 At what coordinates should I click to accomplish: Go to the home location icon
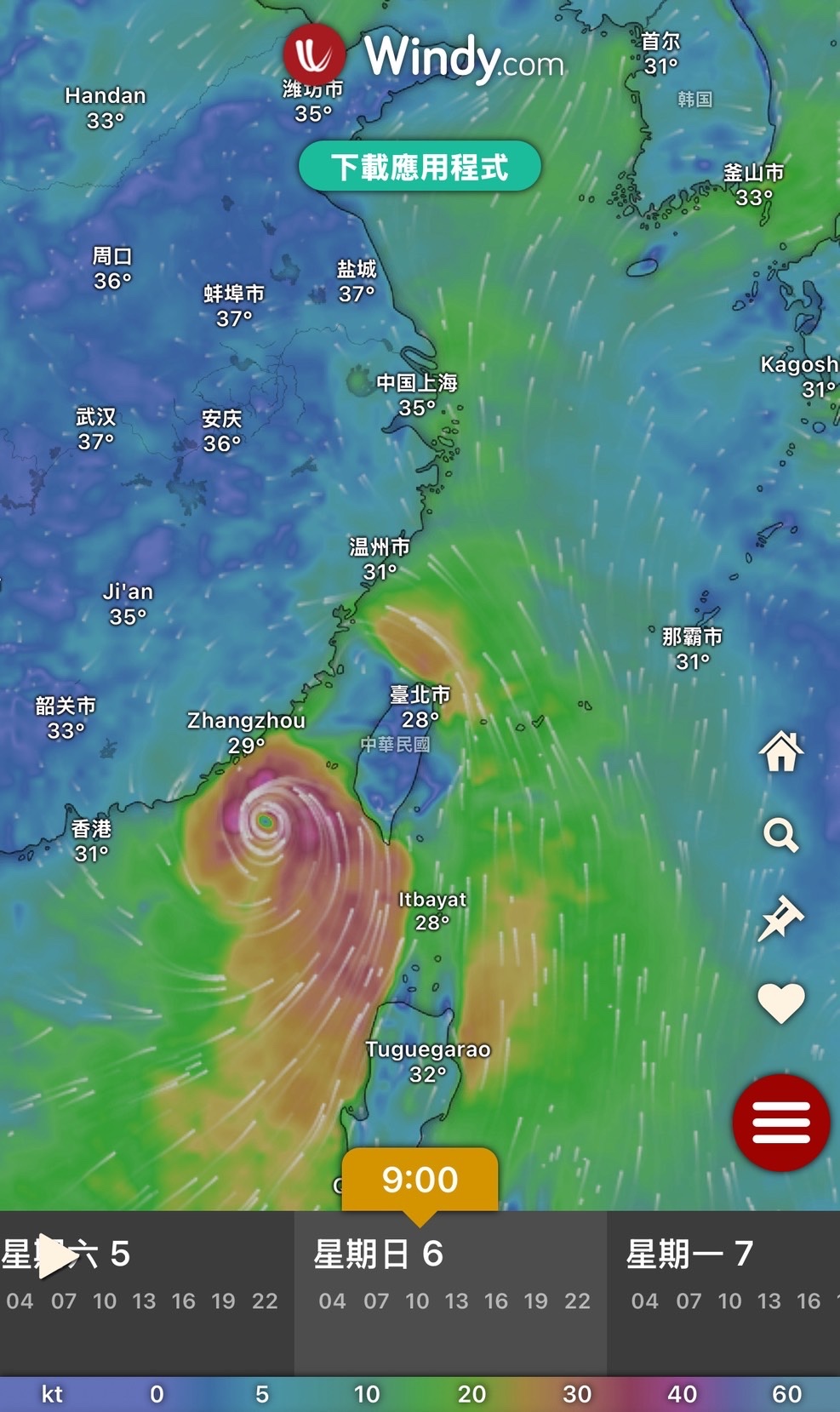tap(780, 752)
